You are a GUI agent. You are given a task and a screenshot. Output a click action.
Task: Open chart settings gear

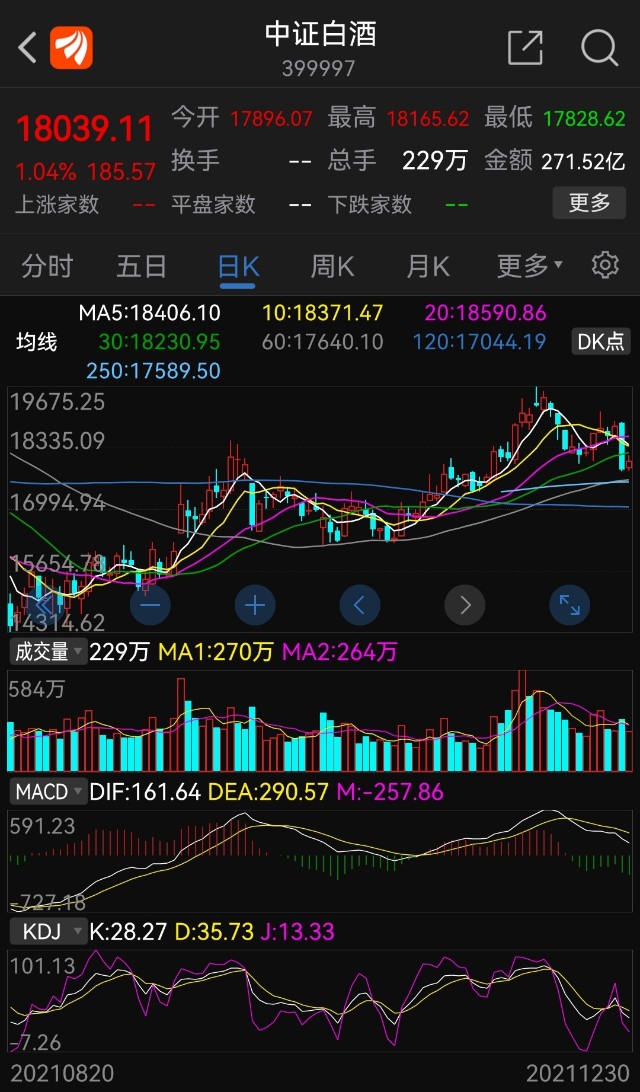tap(605, 265)
